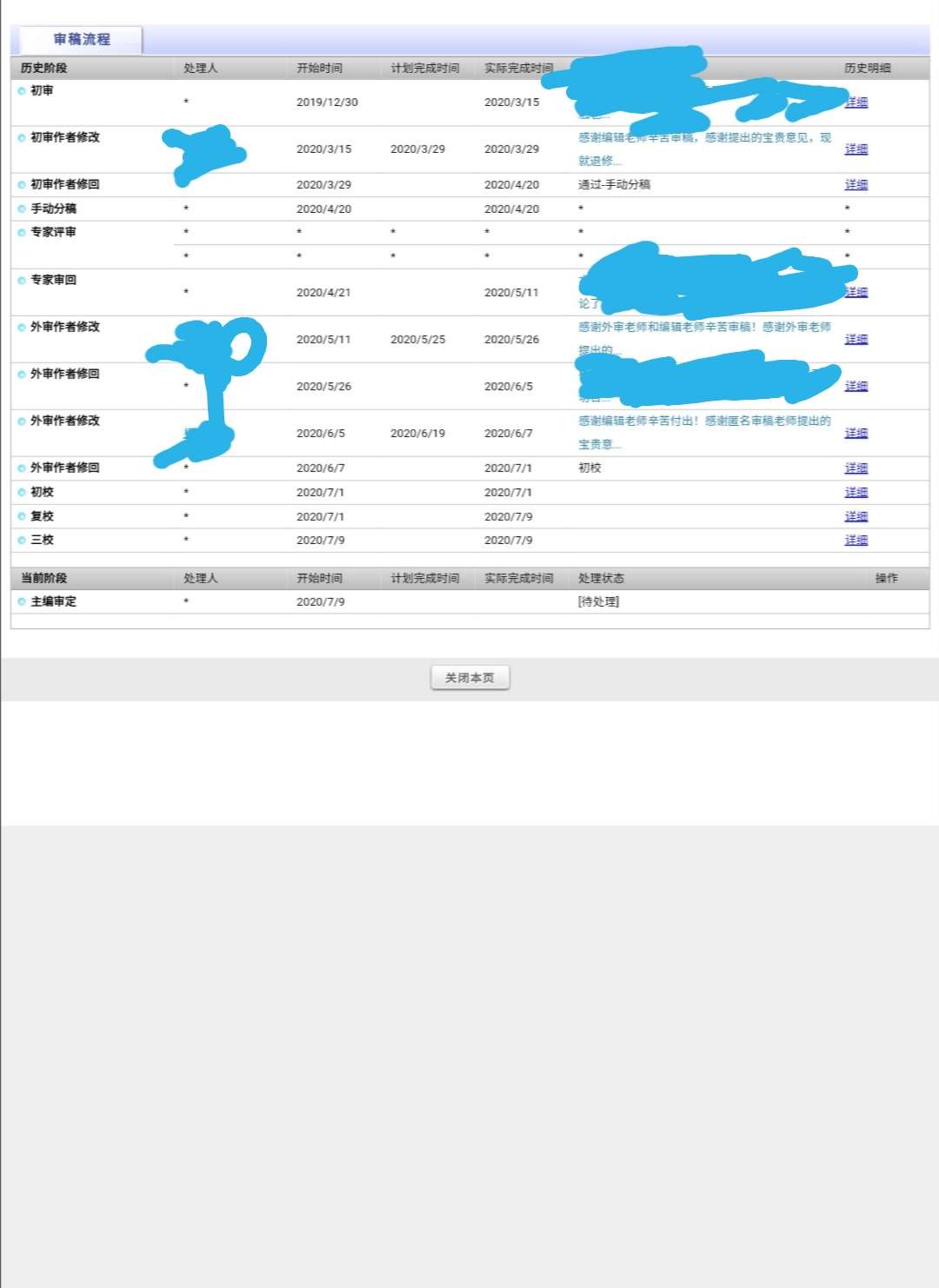939x1288 pixels.
Task: Open 详细 link for the 初校 row
Action: coord(856,493)
